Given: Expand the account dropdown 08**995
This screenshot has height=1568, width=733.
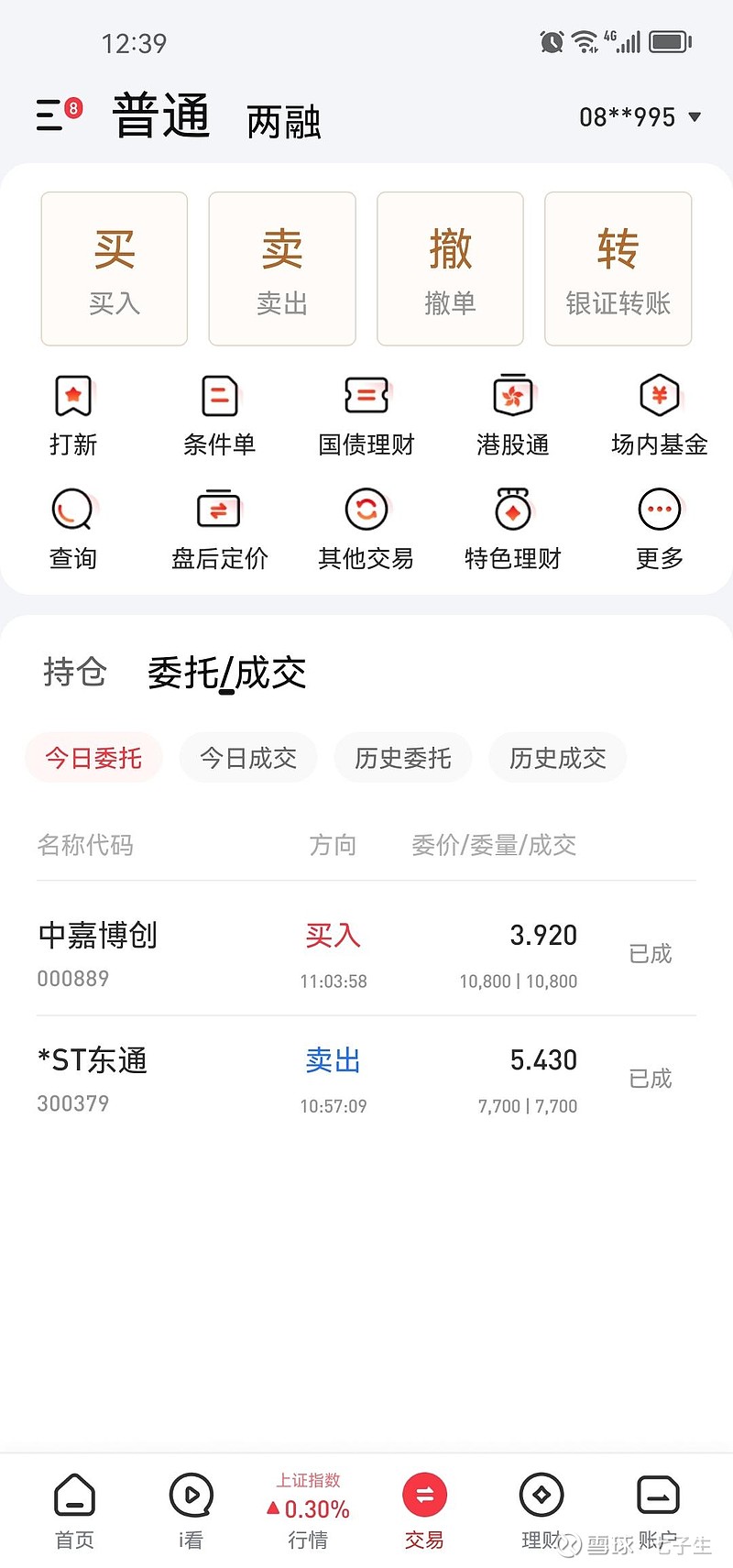Looking at the screenshot, I should coord(640,117).
